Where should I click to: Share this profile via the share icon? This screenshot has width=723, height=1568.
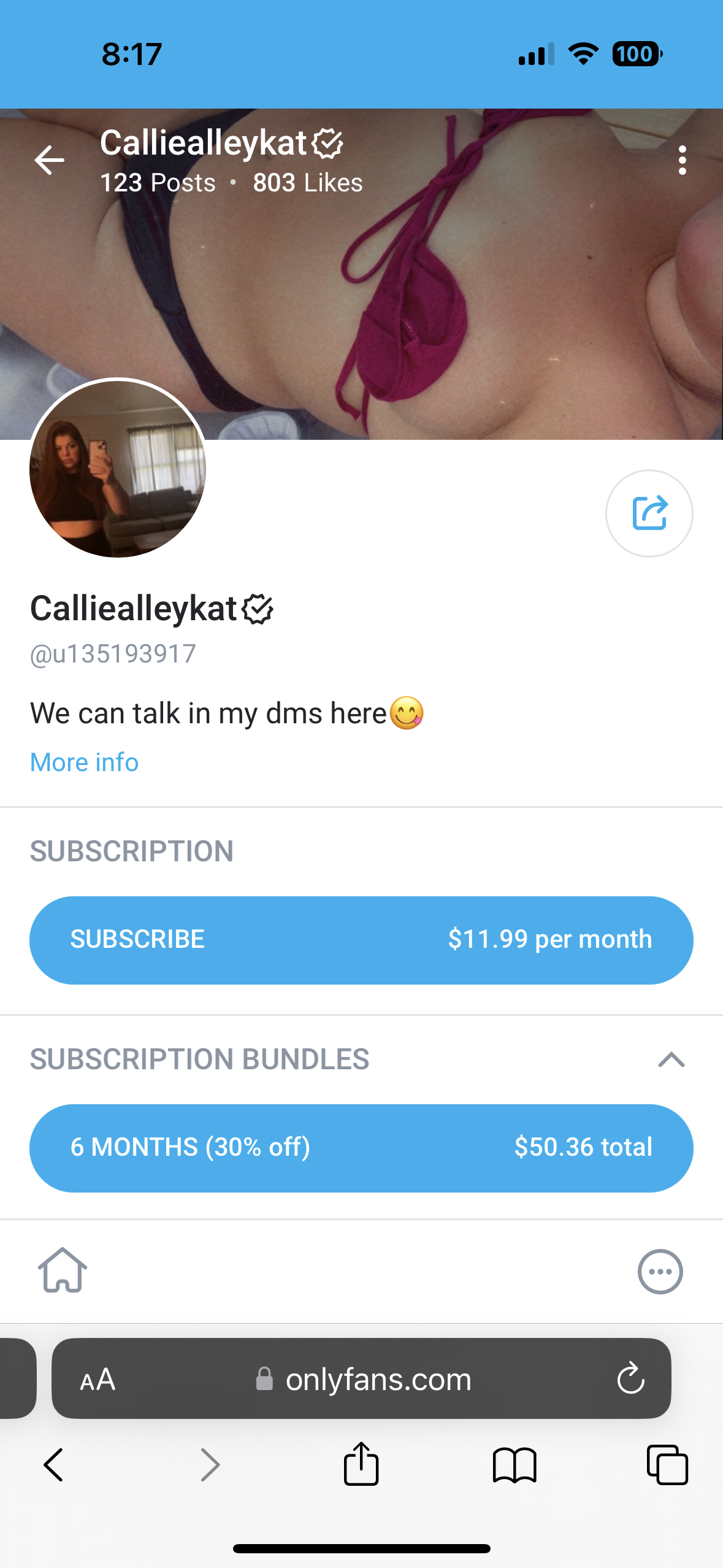click(649, 513)
